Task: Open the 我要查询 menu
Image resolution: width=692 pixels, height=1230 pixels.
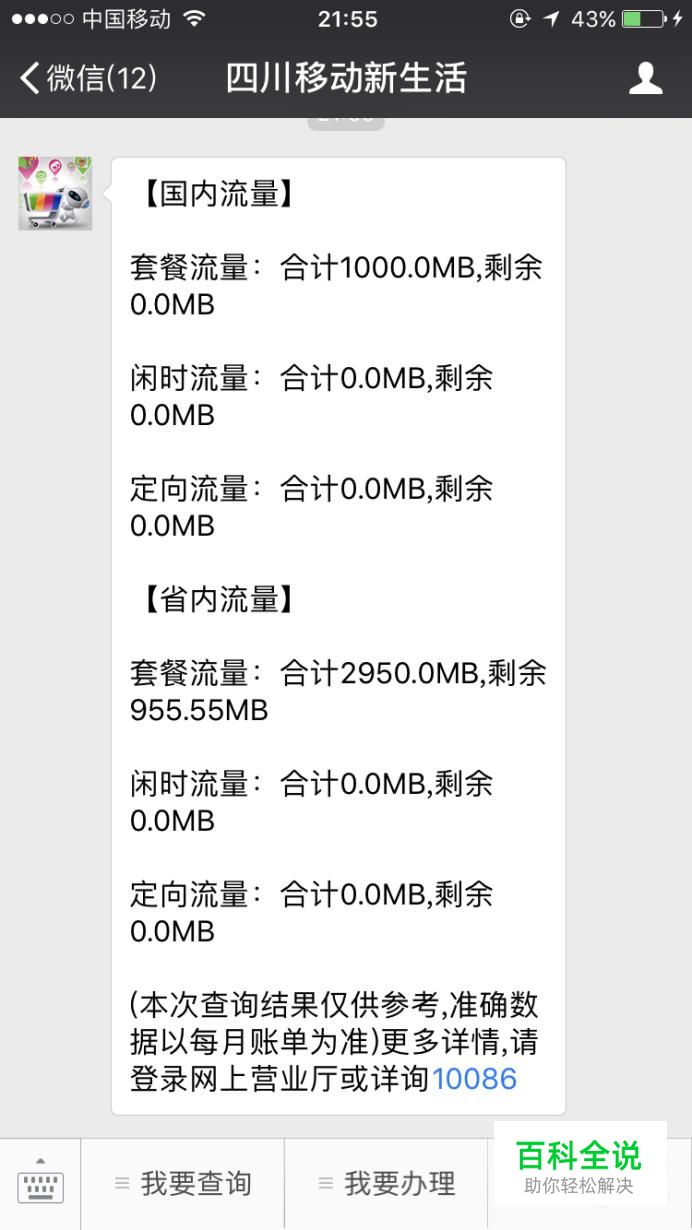Action: pyautogui.click(x=183, y=1184)
